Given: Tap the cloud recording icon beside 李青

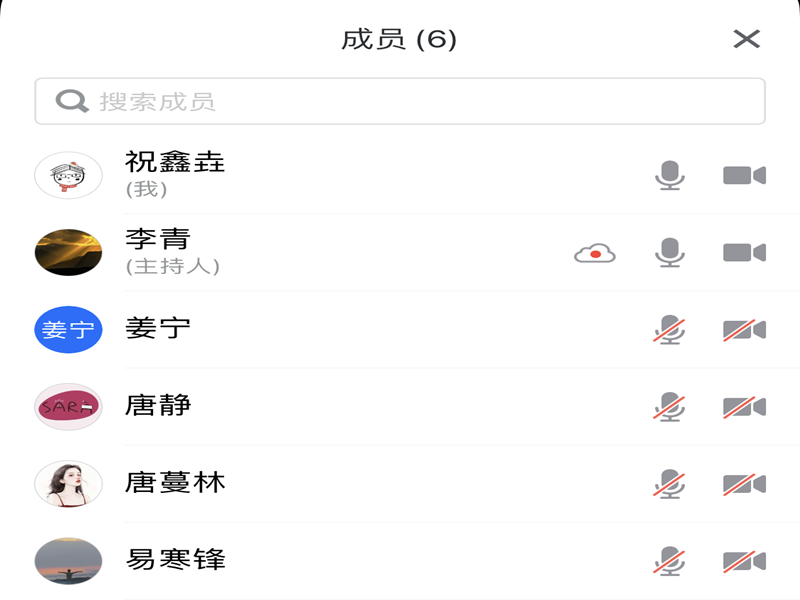Looking at the screenshot, I should (x=595, y=253).
